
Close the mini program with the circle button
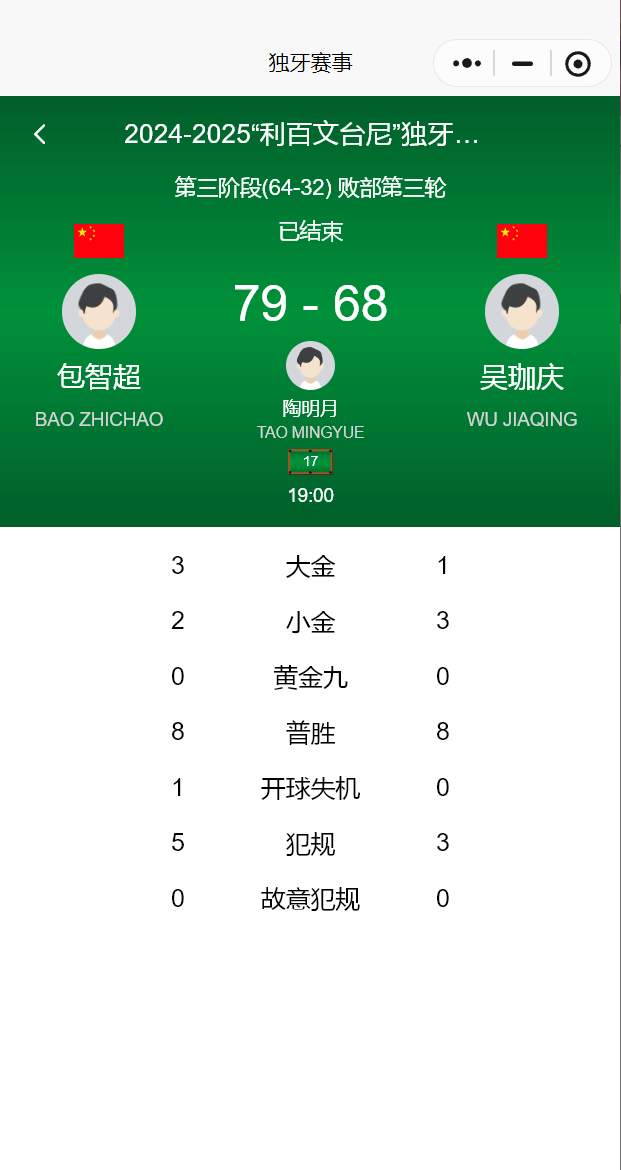578,64
